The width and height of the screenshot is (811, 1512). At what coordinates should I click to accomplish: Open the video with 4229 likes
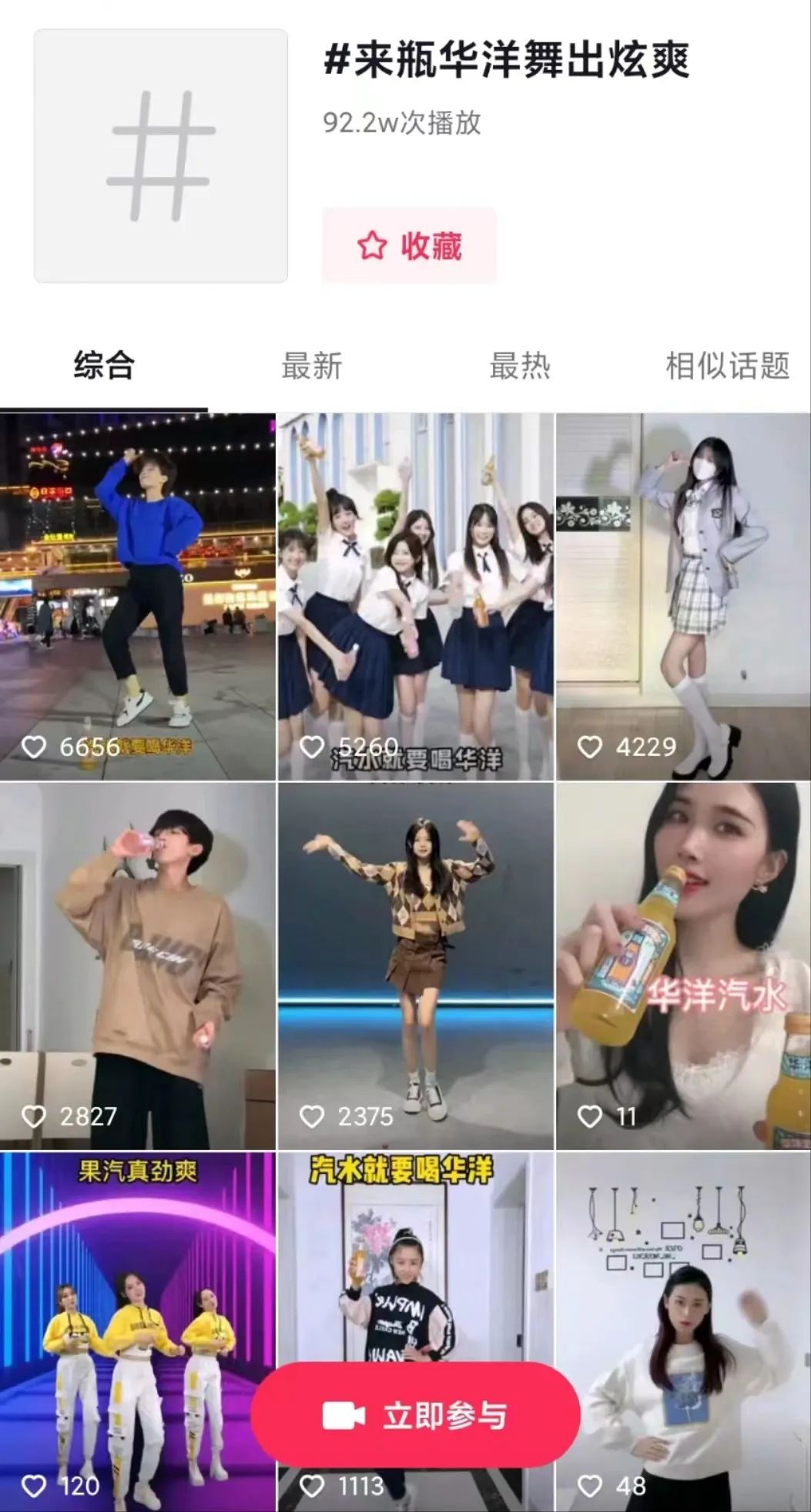683,597
